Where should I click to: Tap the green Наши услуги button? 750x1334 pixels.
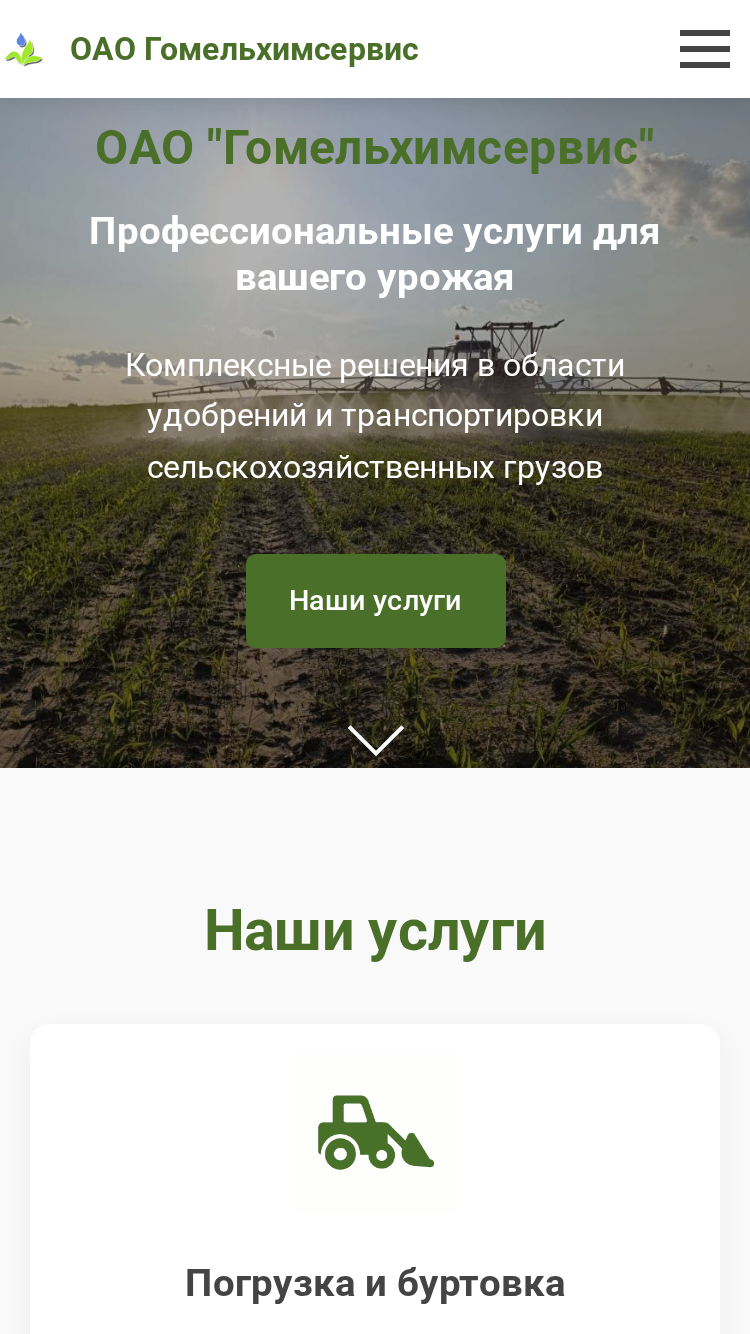pos(376,601)
